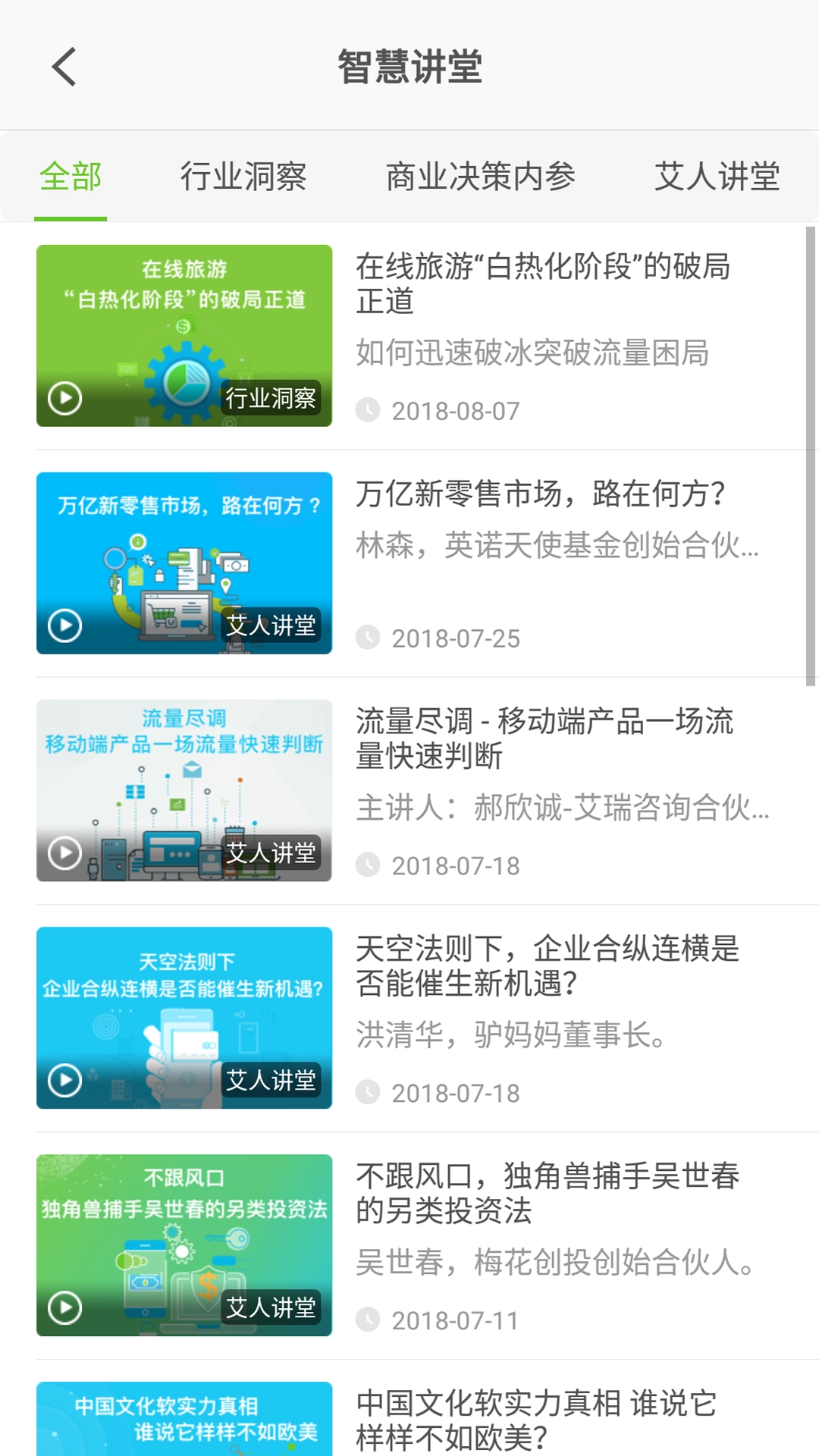
Task: Click the 艾人讲堂 badge on second thumbnail
Action: [273, 626]
